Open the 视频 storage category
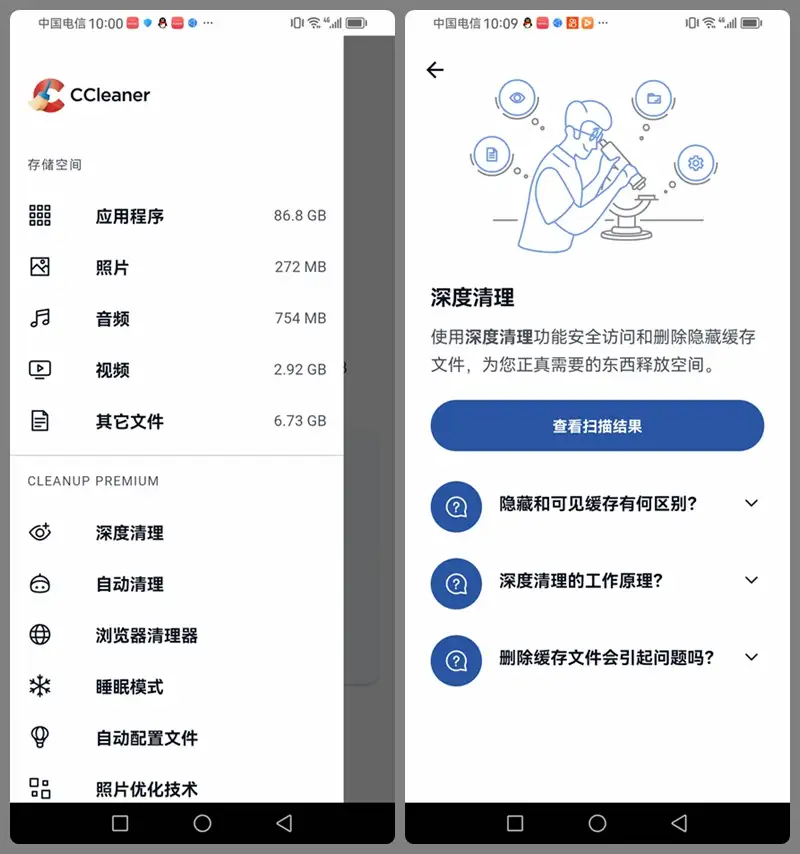 click(x=177, y=370)
